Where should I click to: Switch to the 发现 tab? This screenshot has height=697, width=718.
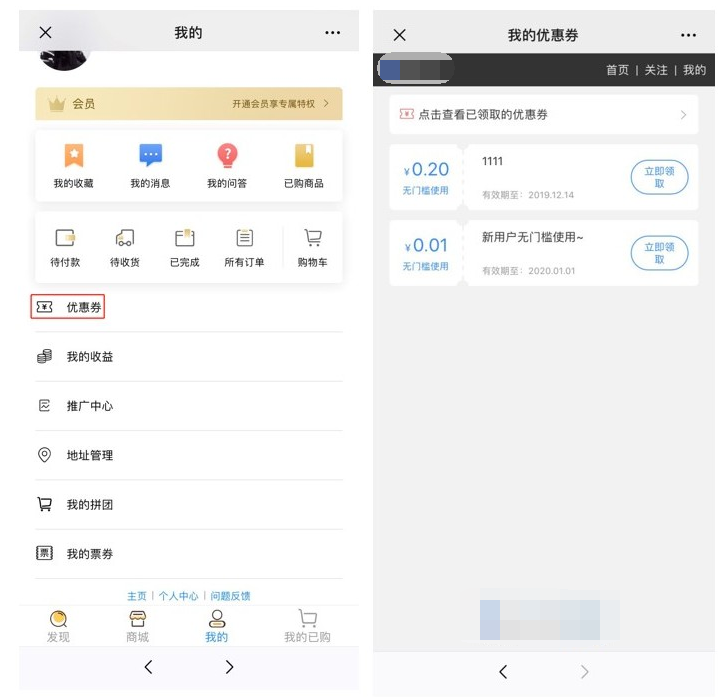pyautogui.click(x=58, y=627)
